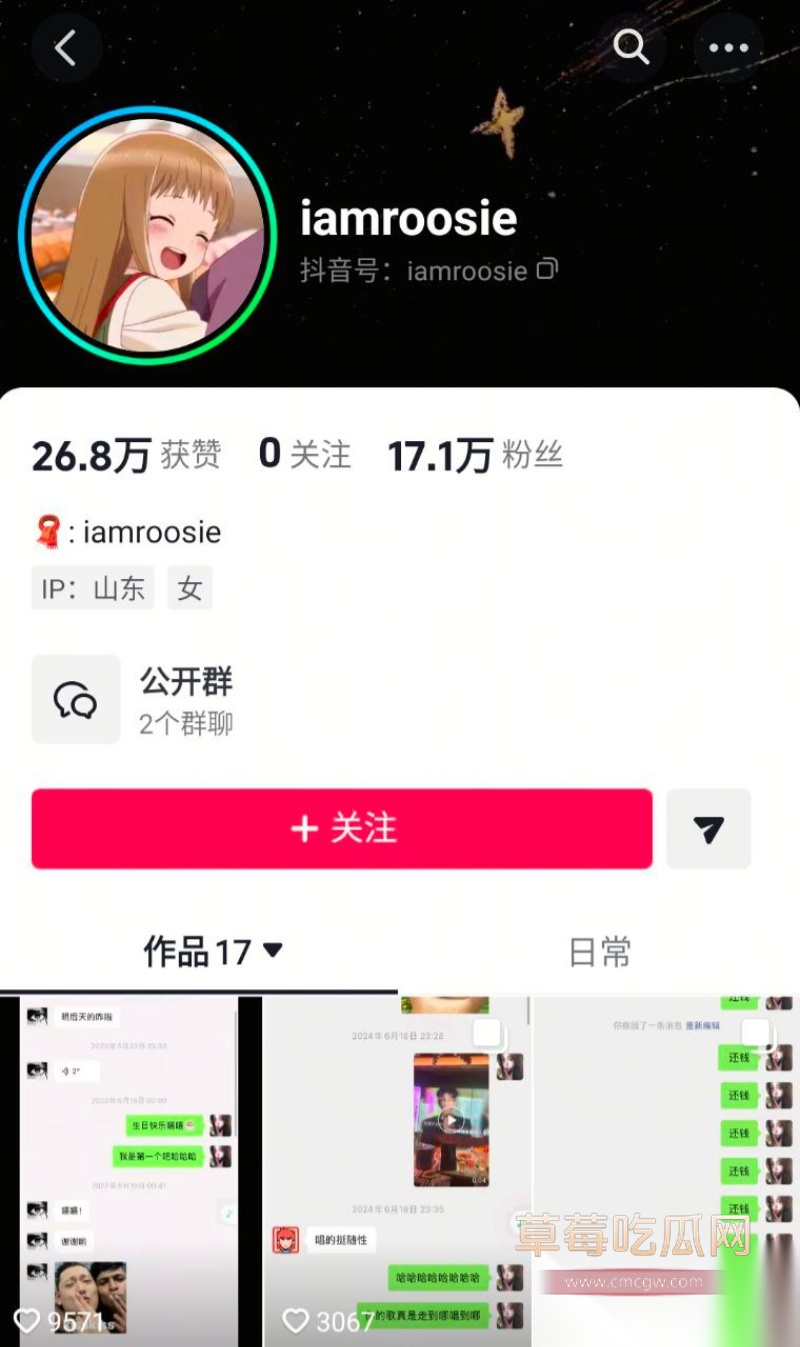
Task: Open search with the magnifier icon
Action: [631, 47]
